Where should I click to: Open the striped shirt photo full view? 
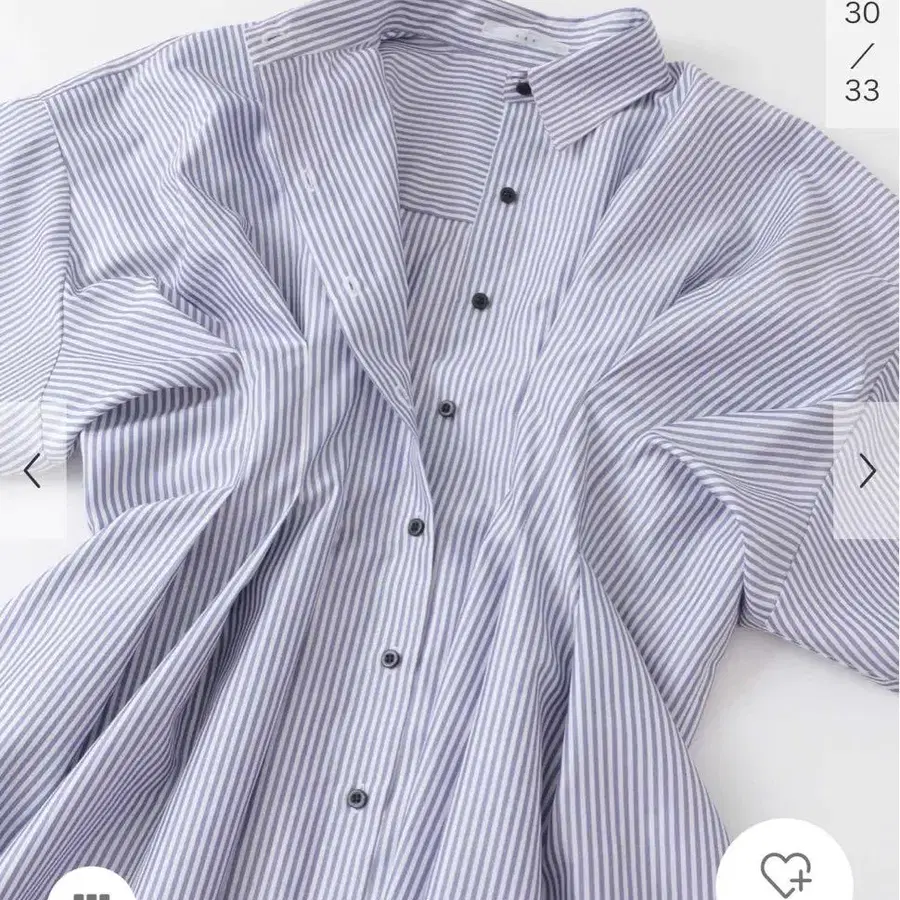coord(450,450)
